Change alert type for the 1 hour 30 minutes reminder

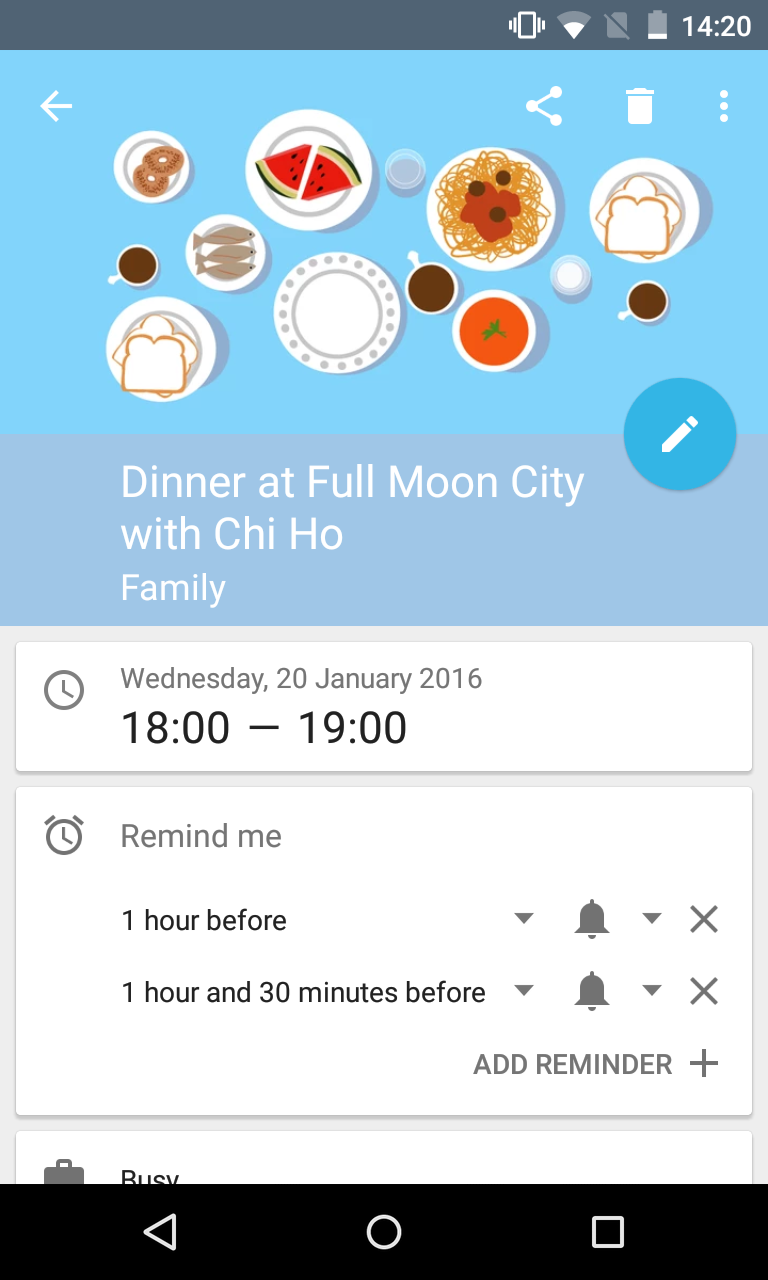[617, 992]
